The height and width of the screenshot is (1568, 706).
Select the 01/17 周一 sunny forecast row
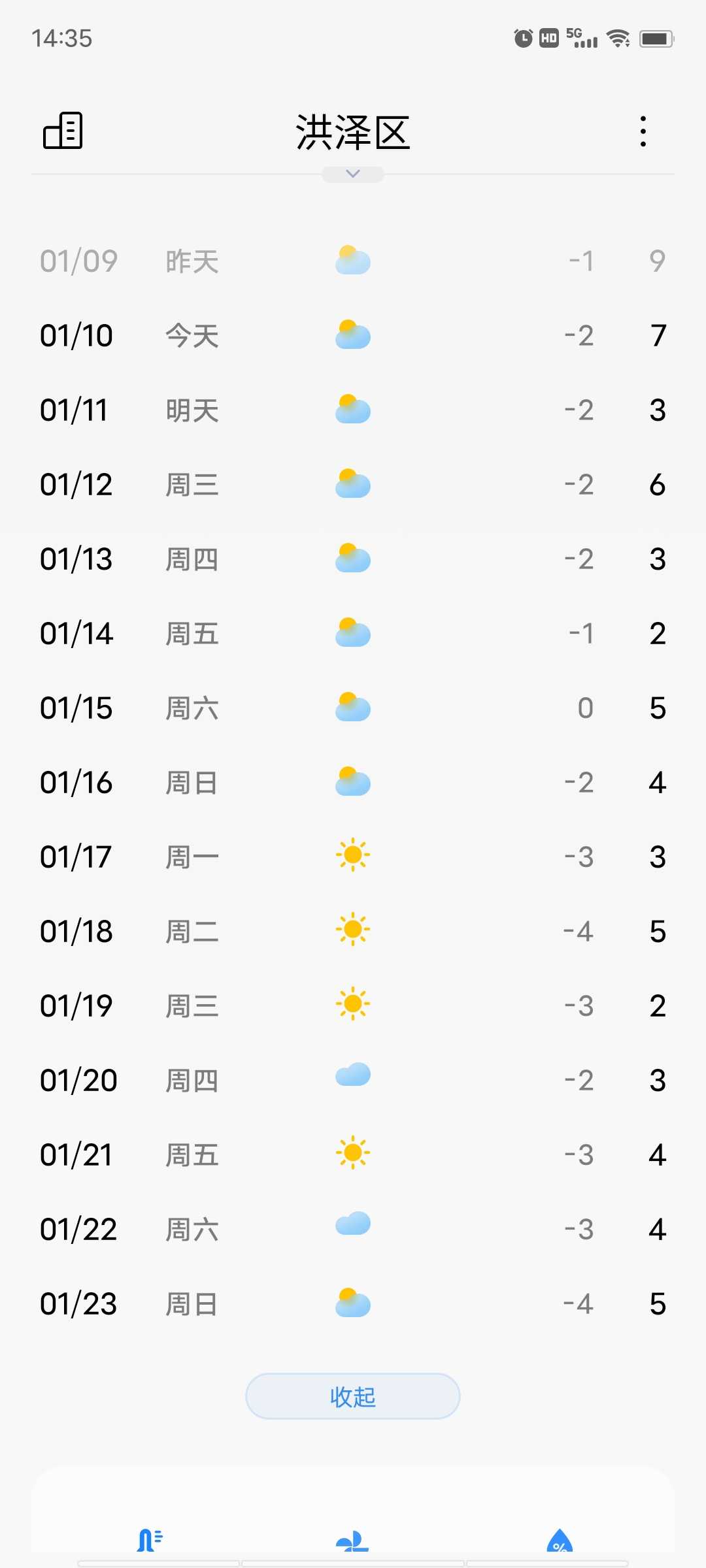(x=353, y=857)
